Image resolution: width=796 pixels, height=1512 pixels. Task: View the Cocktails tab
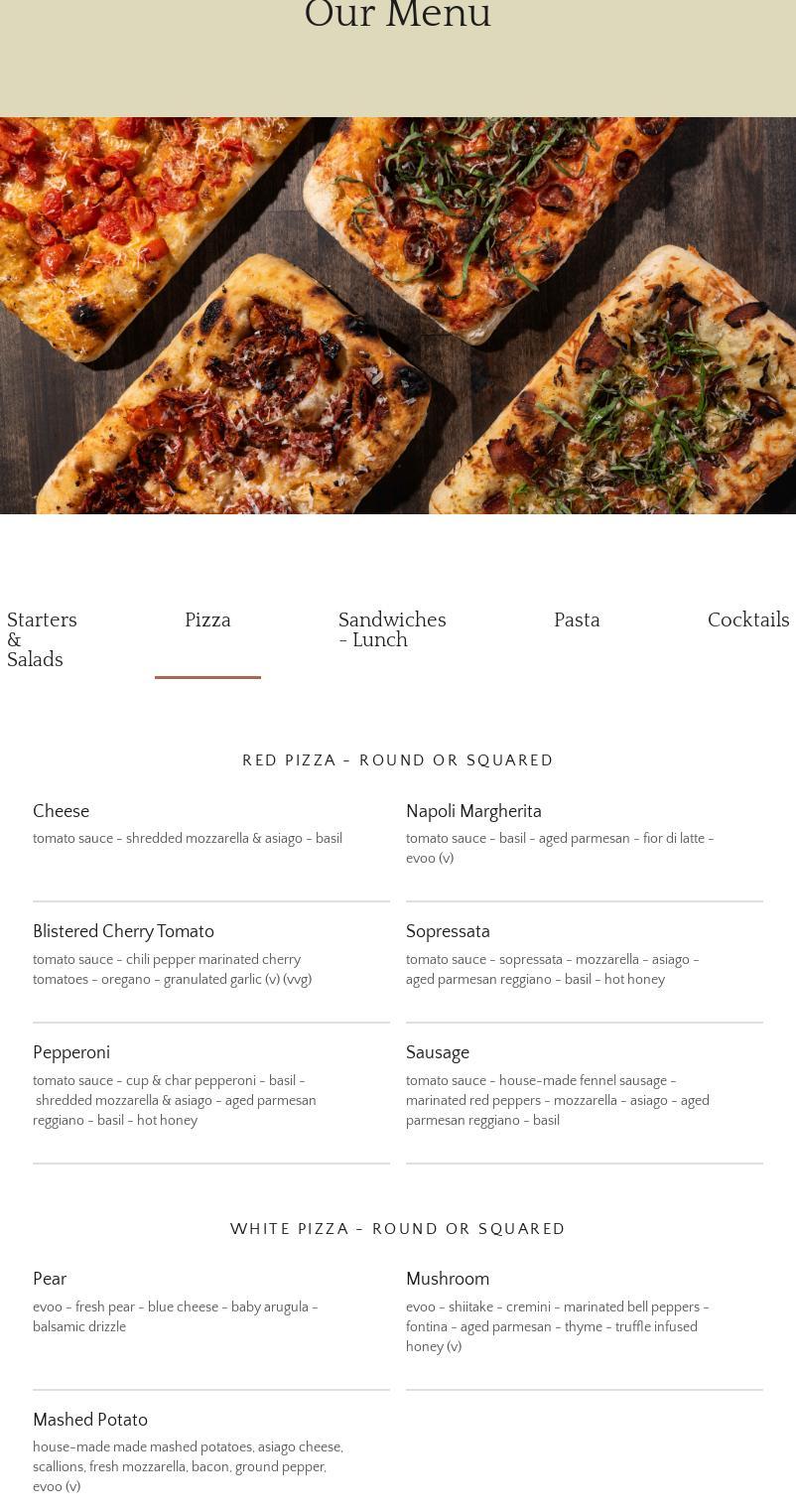point(747,620)
